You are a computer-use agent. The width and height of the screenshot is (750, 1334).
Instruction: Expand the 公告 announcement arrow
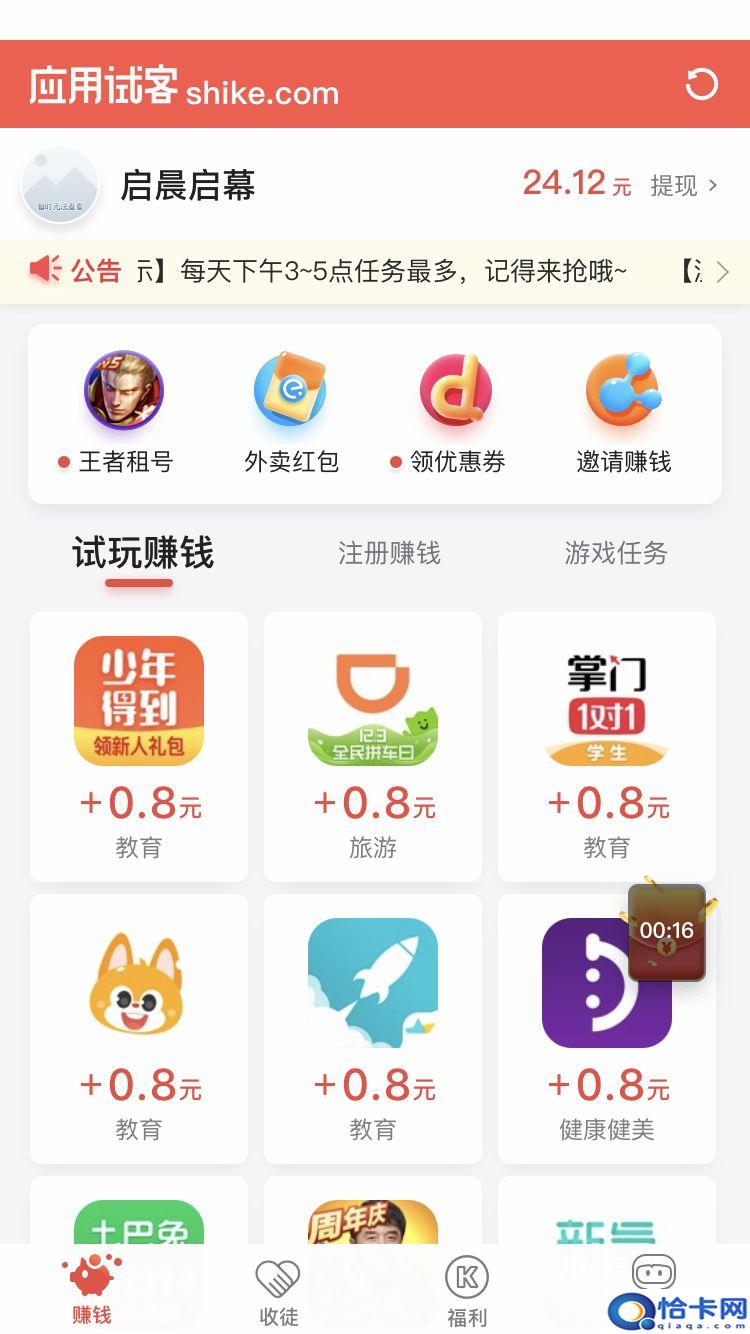[723, 271]
